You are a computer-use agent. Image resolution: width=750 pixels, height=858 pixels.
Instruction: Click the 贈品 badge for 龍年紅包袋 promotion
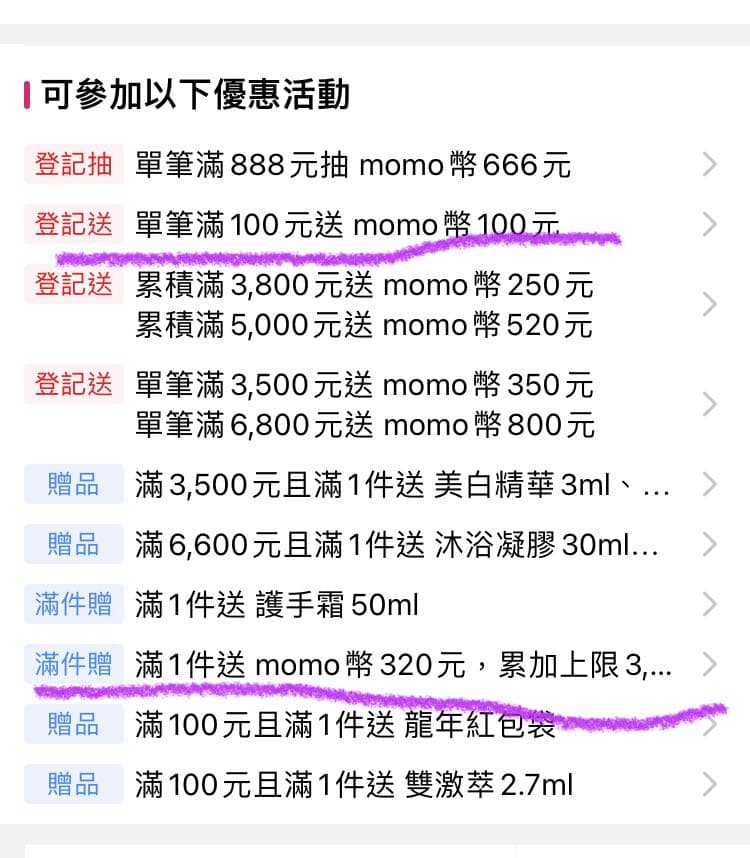(x=73, y=724)
